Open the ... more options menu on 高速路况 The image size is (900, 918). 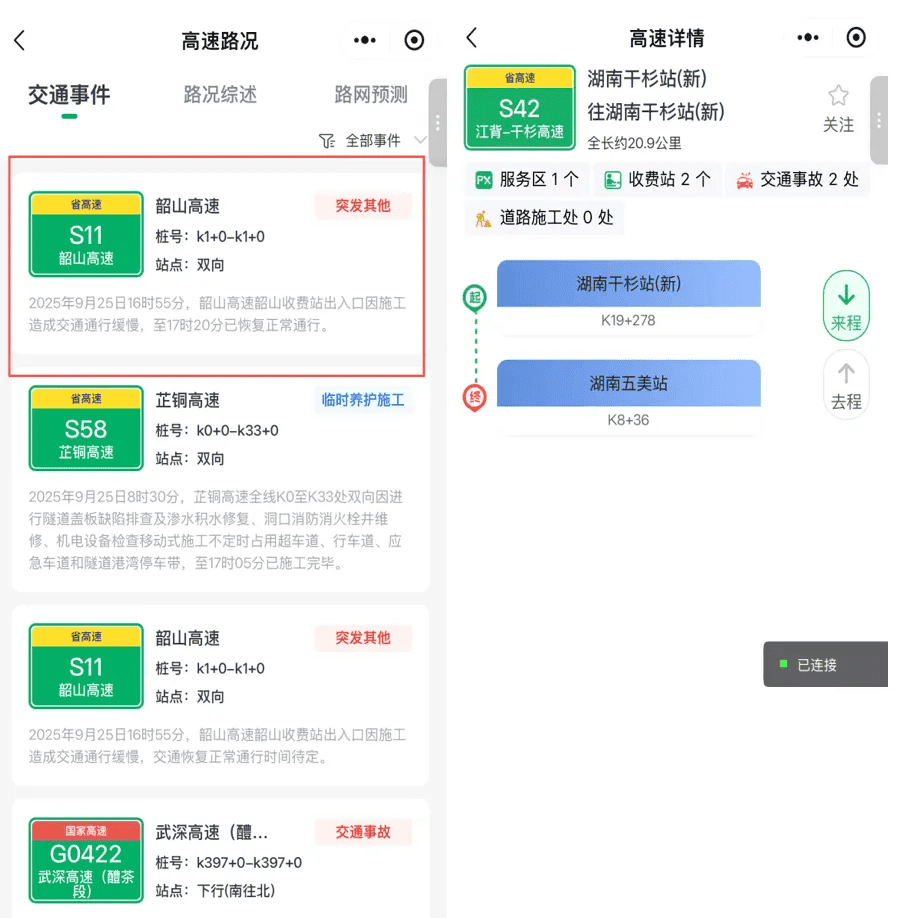point(364,40)
